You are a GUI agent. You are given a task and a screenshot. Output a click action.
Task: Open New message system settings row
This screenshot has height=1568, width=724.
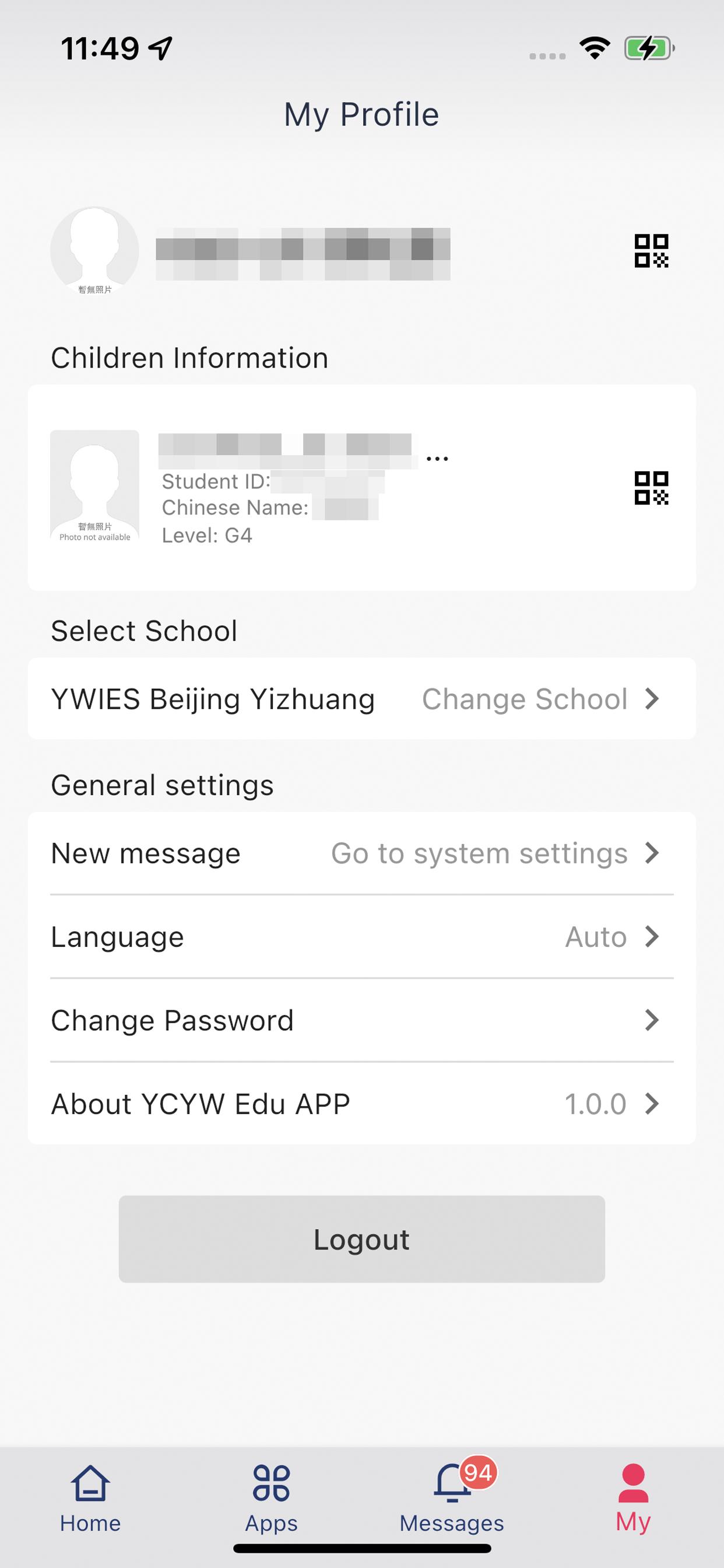[362, 853]
